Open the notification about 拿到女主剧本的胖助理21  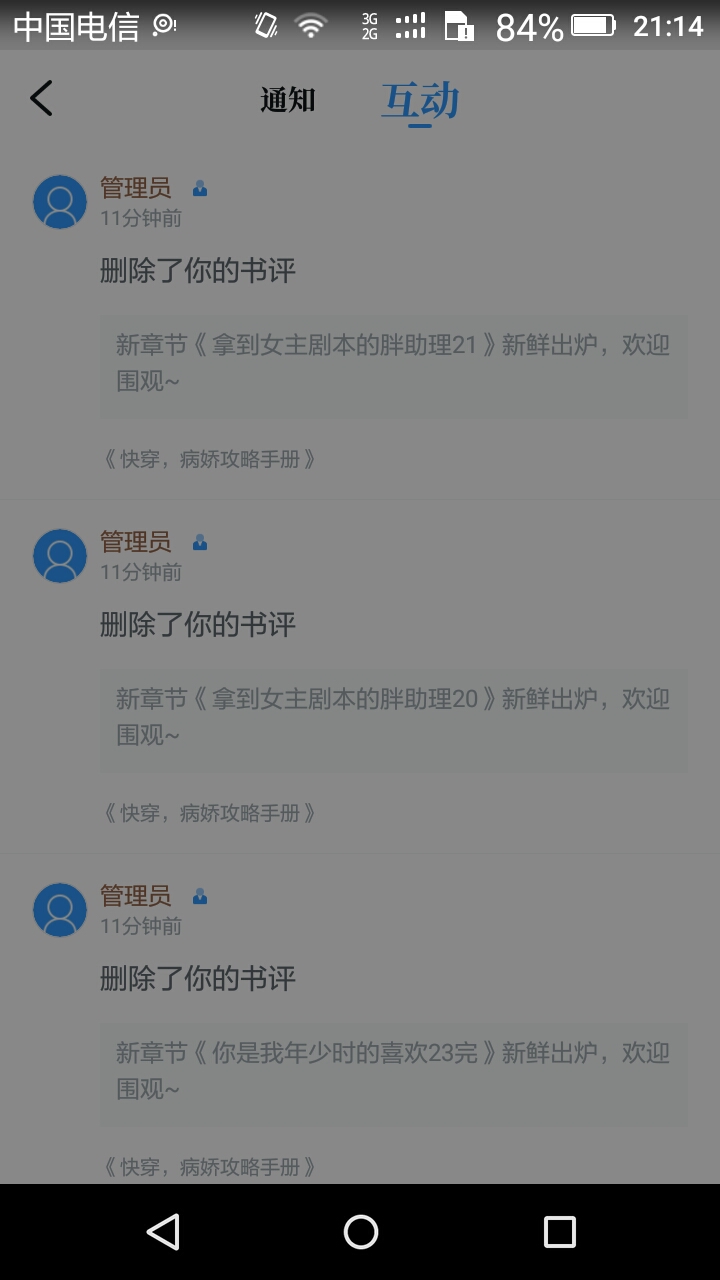point(393,364)
